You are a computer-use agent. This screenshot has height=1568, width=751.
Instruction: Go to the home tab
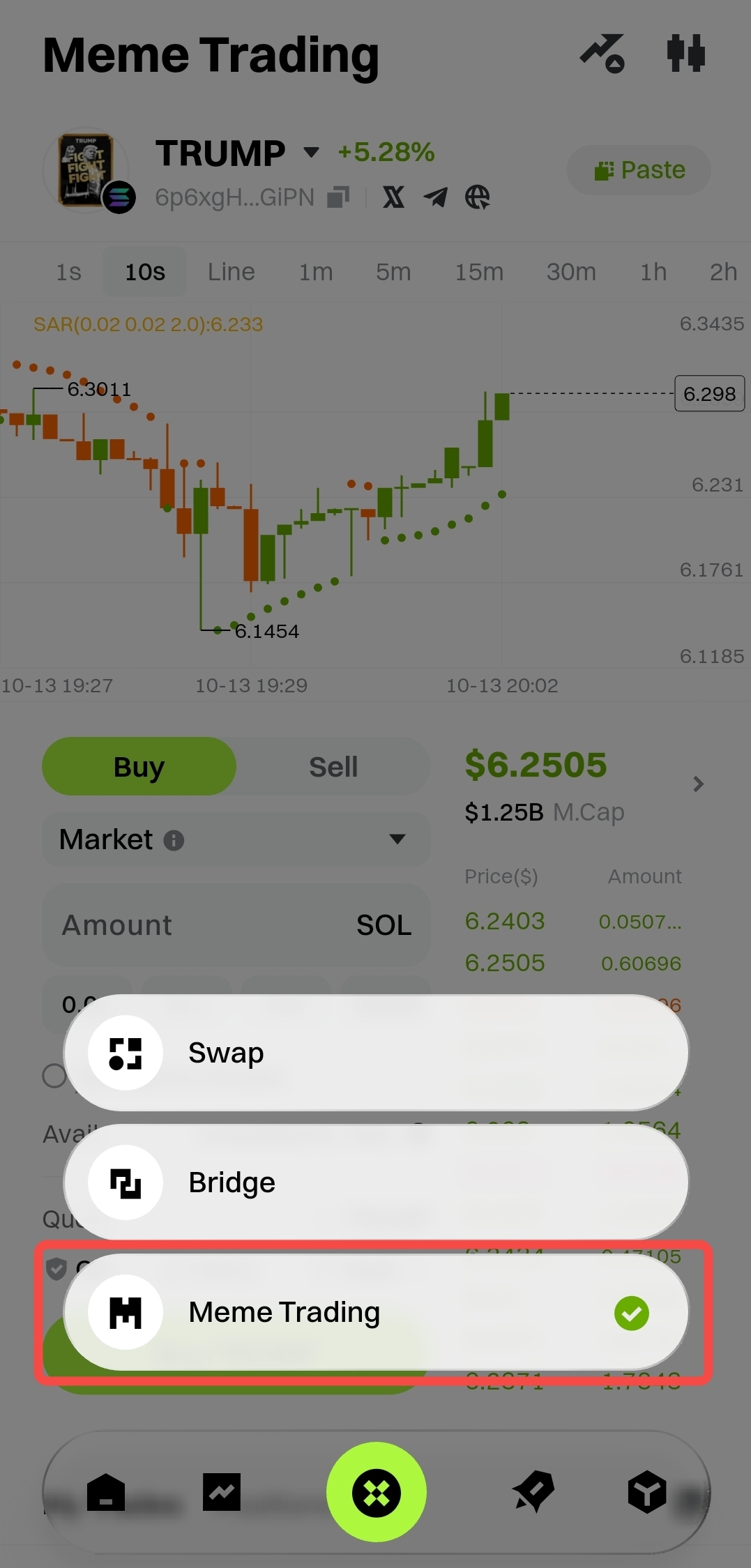(106, 1492)
